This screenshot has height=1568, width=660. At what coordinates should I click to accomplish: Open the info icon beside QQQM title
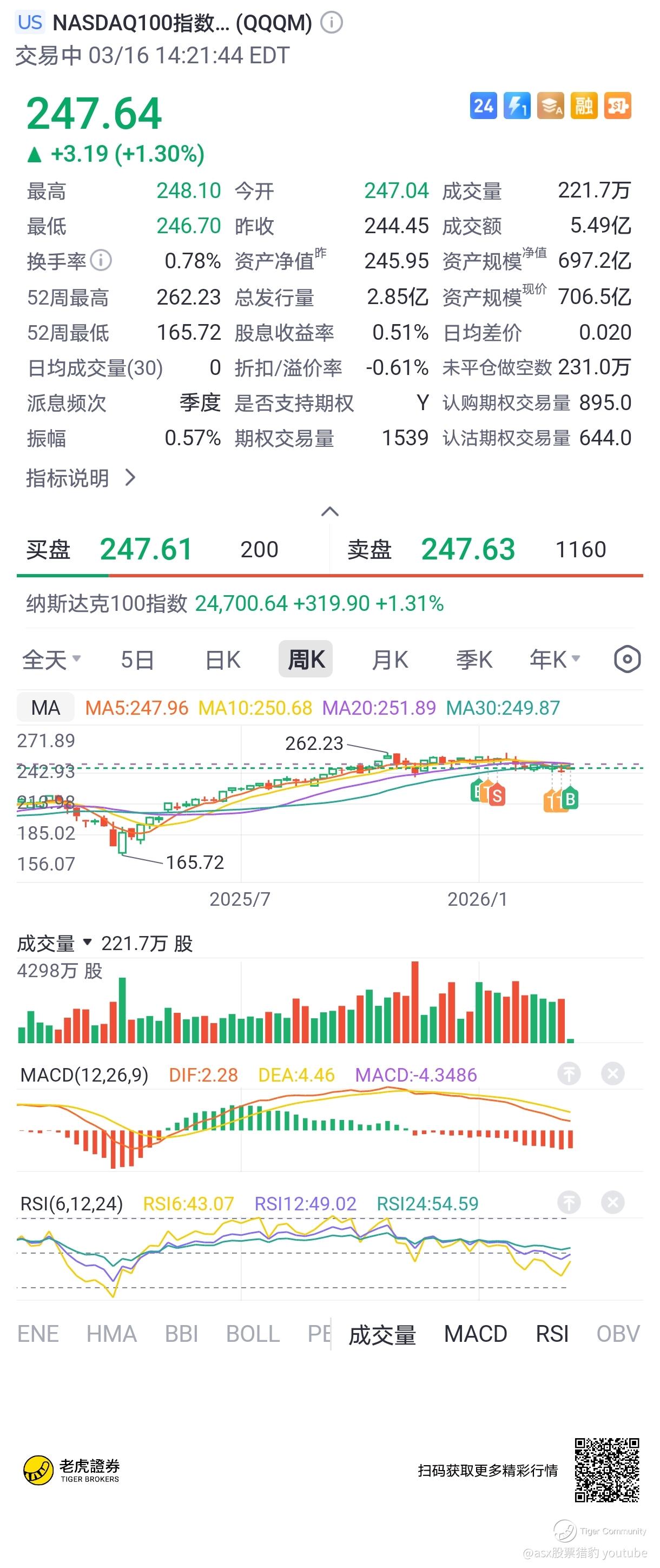332,23
